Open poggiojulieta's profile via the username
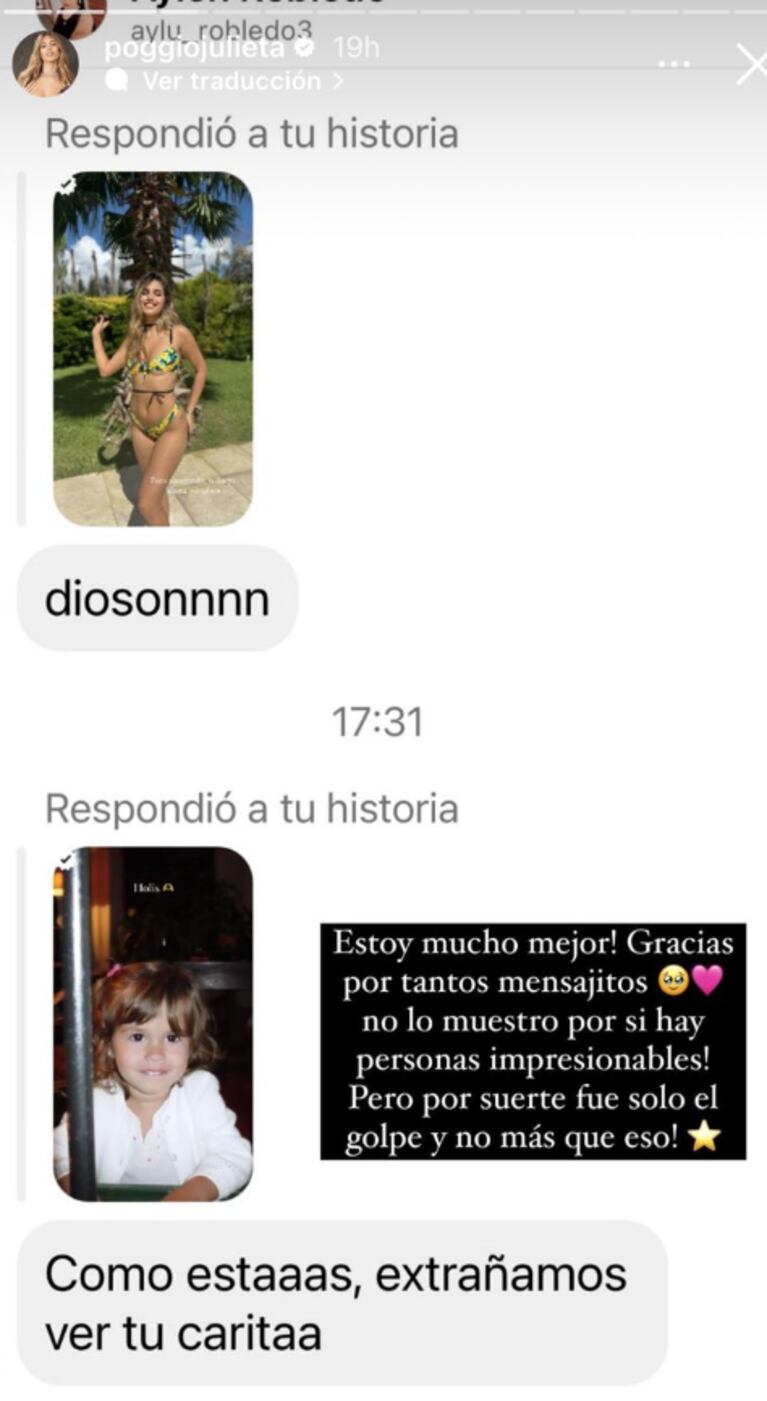 (194, 48)
